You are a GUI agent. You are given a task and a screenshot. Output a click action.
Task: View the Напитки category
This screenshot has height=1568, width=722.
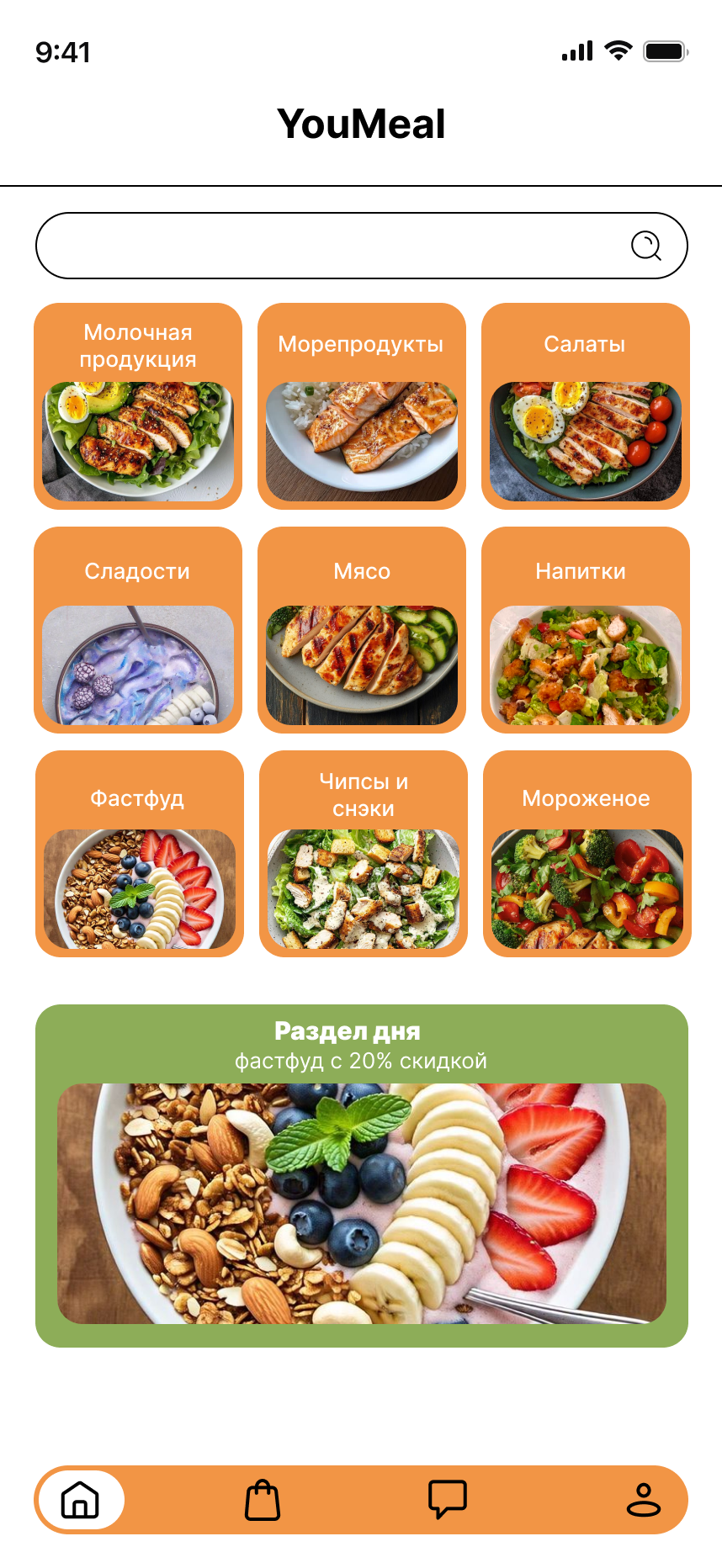tap(586, 630)
